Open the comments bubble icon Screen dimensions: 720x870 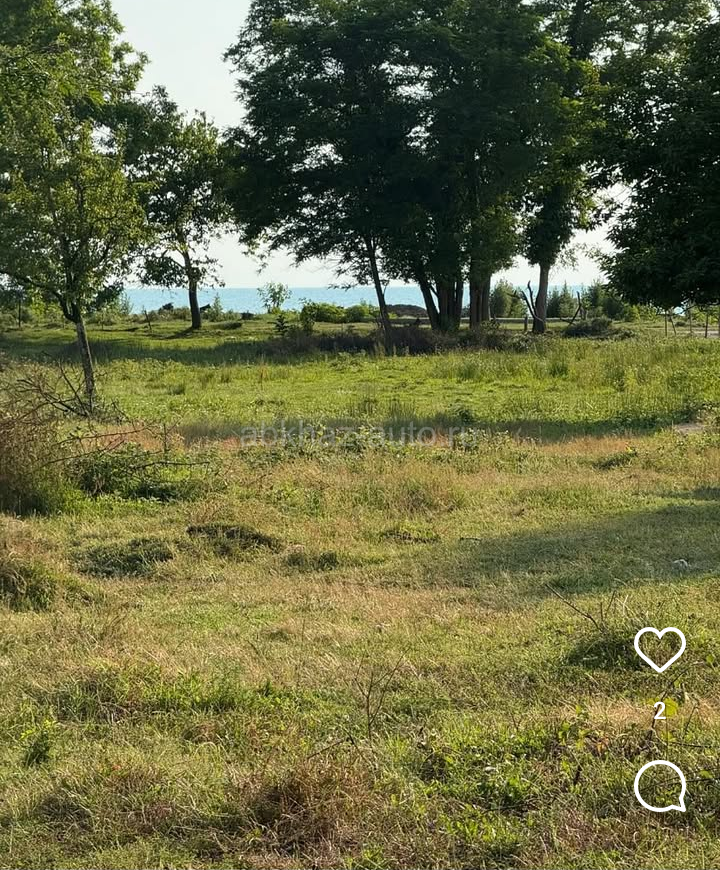click(660, 786)
